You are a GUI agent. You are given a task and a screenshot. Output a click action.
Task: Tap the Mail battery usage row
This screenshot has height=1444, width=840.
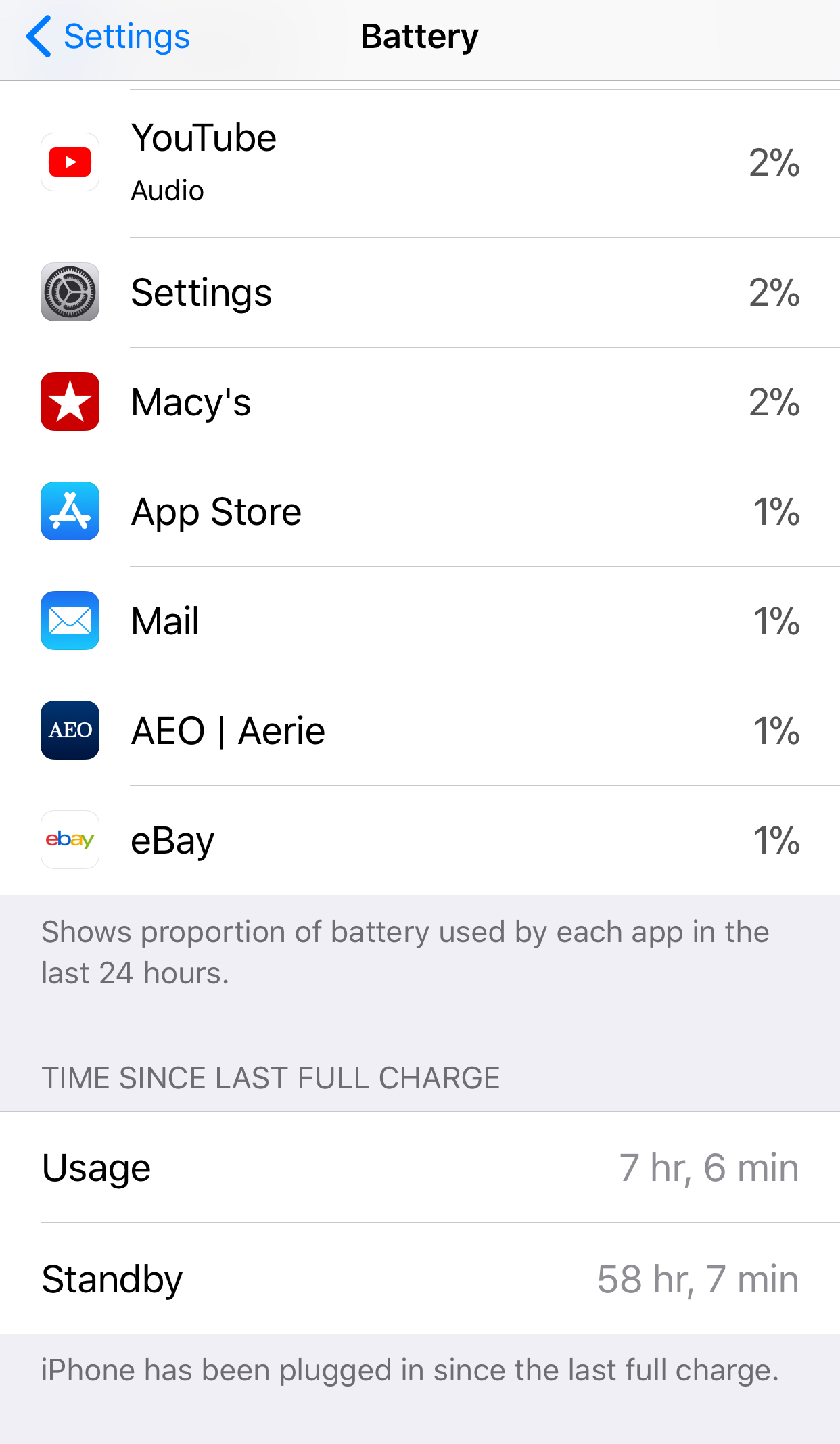coord(420,622)
